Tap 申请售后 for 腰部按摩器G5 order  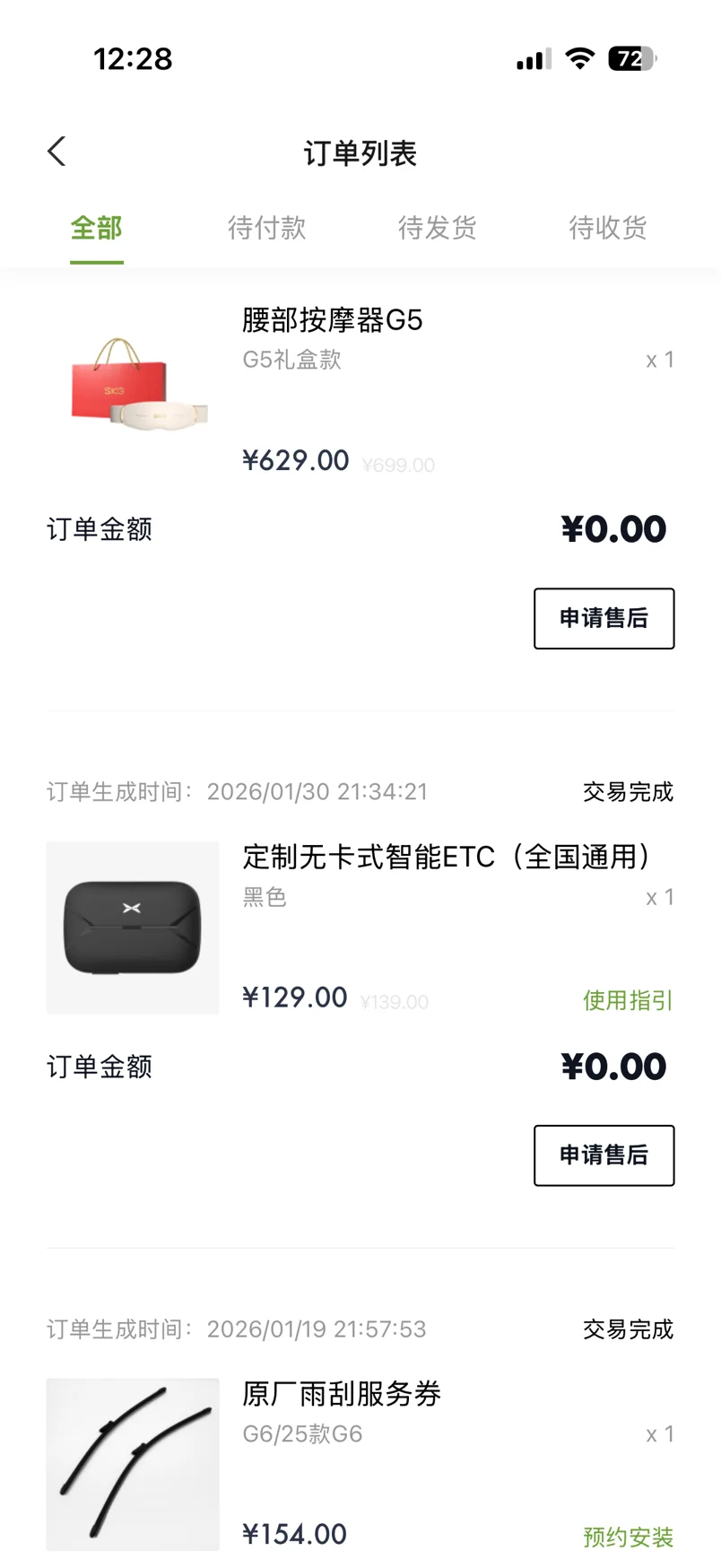click(x=604, y=618)
